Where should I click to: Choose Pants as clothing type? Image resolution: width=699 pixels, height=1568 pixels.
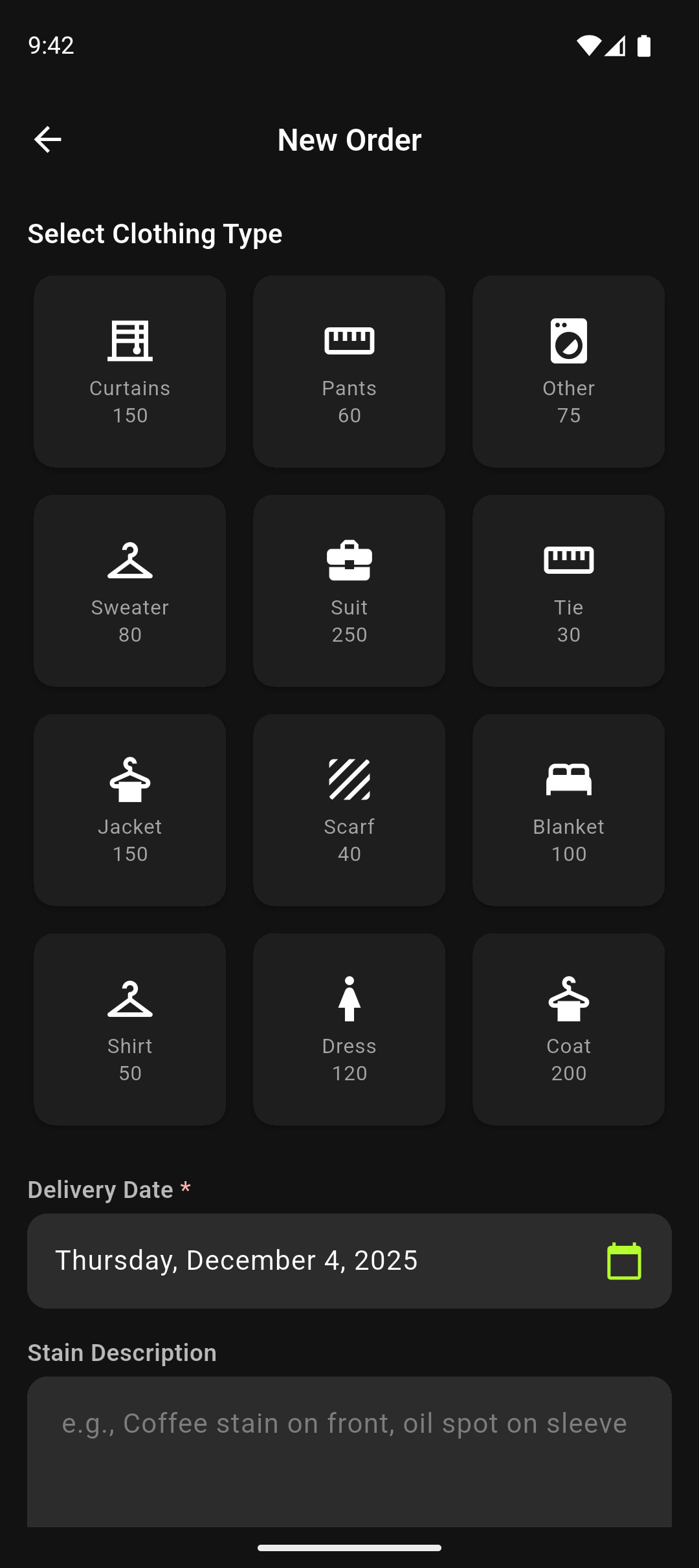349,371
